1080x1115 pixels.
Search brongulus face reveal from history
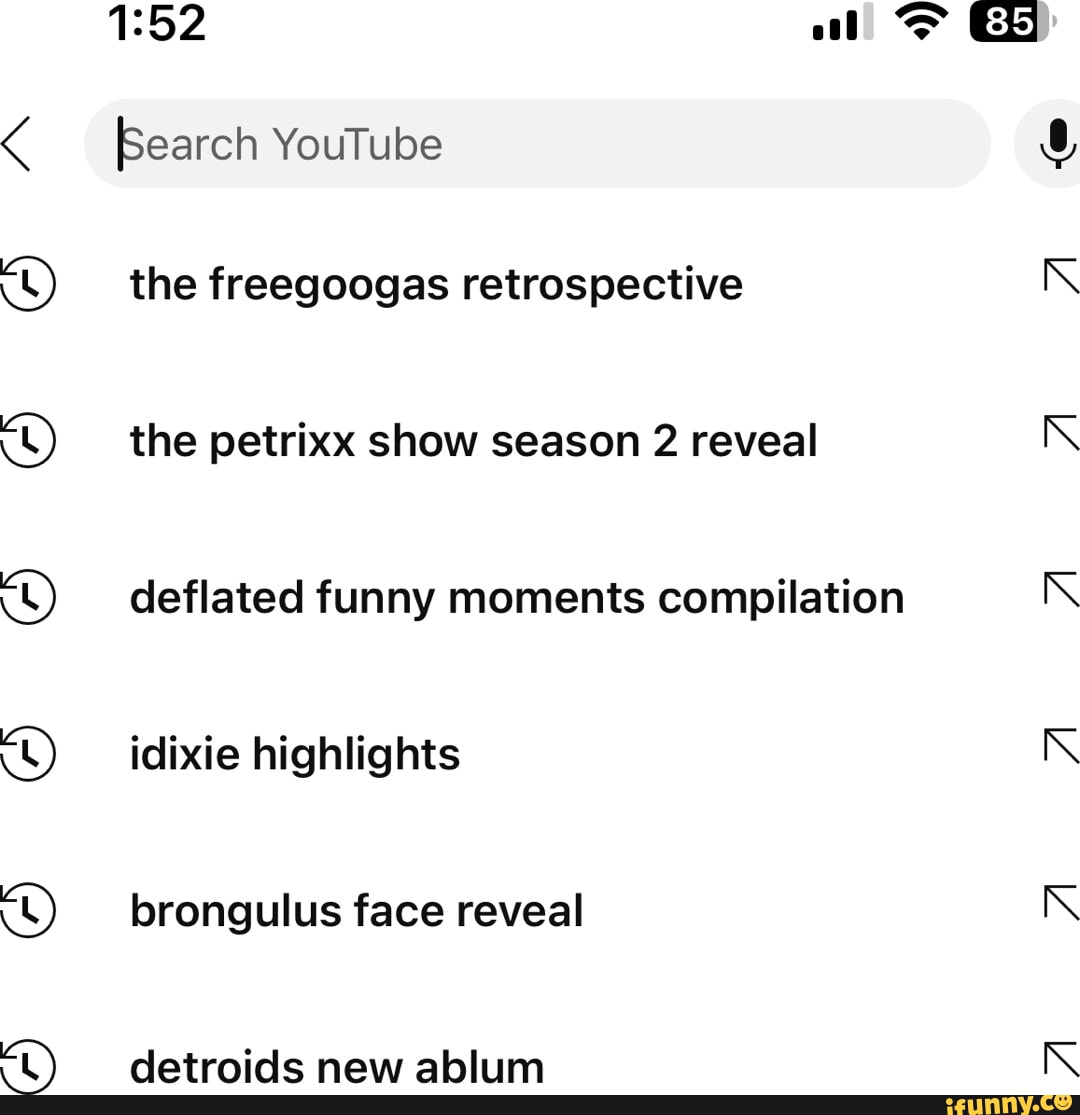click(x=356, y=911)
